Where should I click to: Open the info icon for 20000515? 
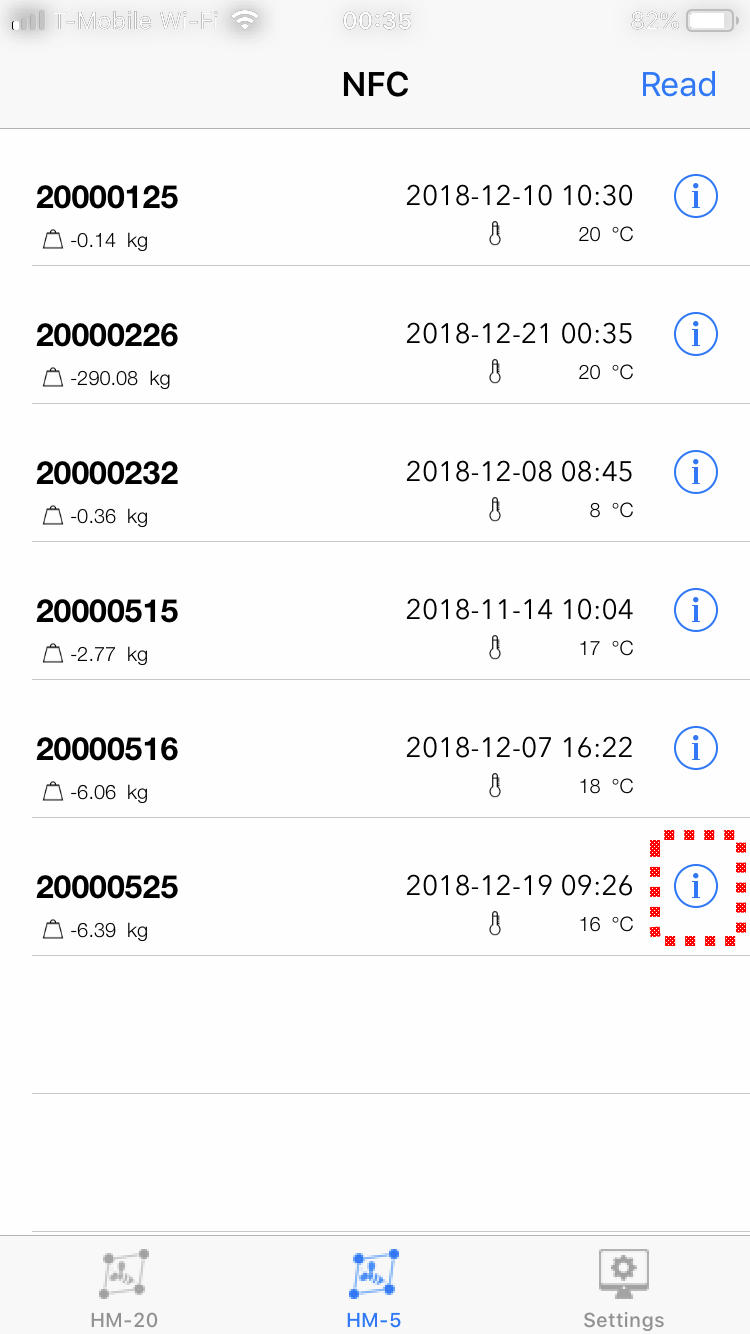(x=696, y=610)
